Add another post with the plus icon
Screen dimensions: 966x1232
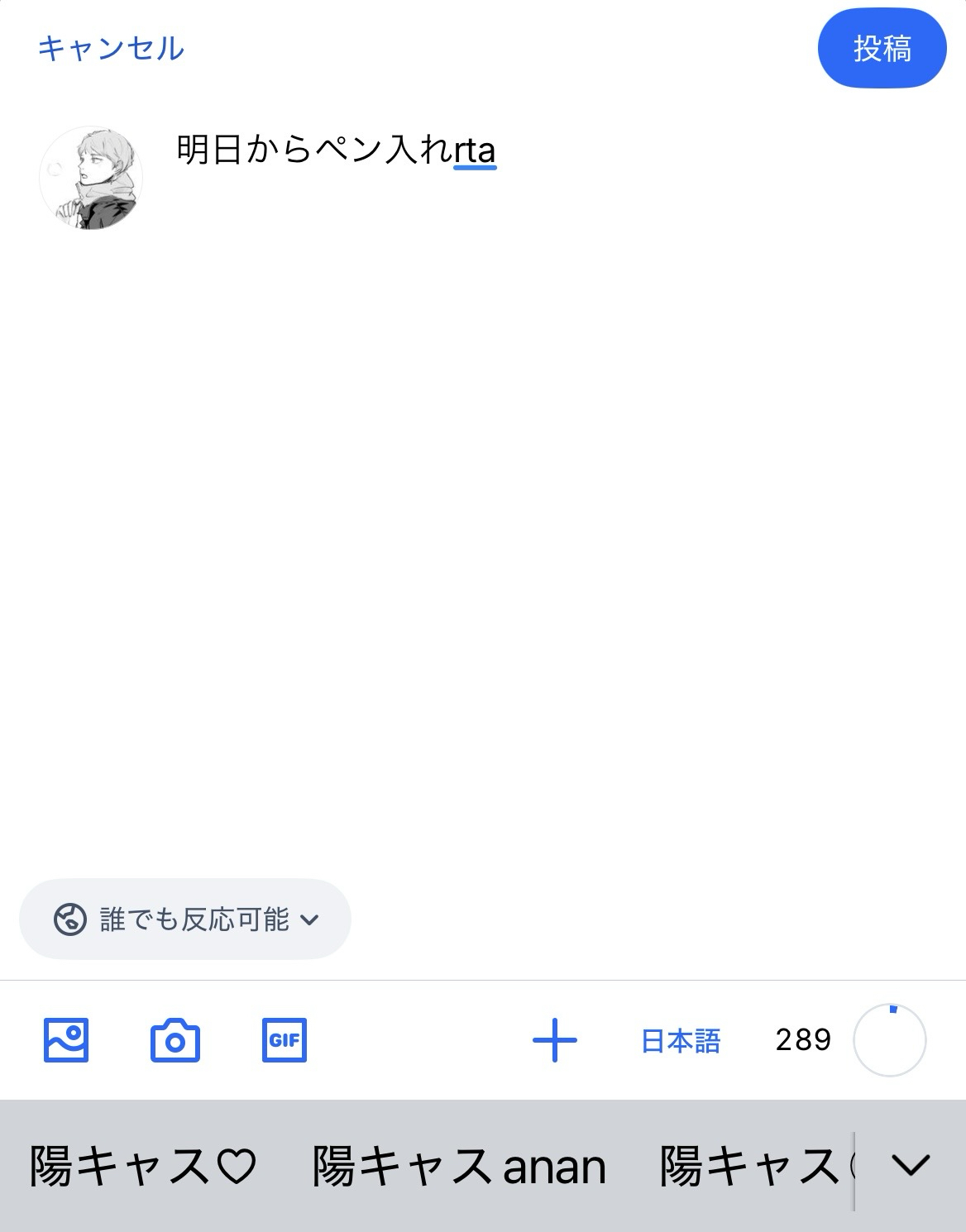pyautogui.click(x=554, y=1039)
